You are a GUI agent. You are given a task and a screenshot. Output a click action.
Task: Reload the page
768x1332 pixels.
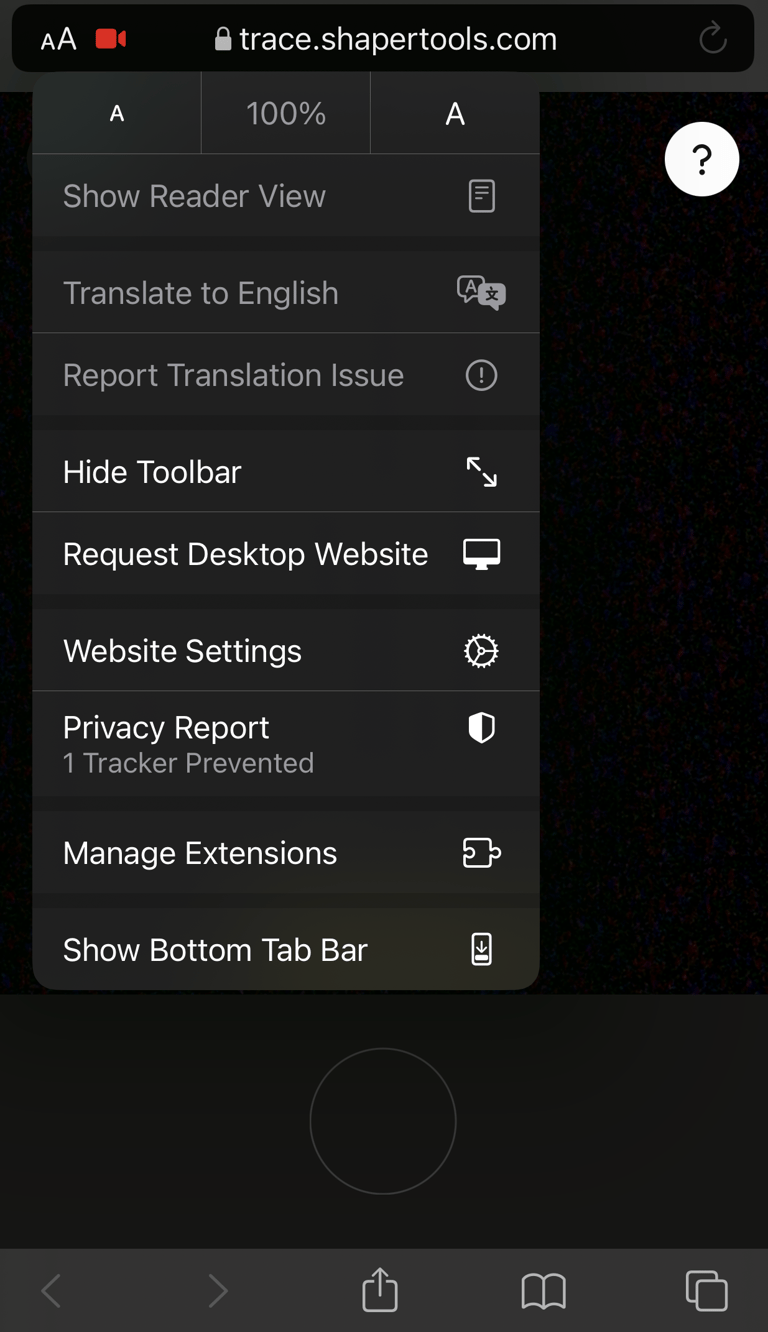click(712, 39)
